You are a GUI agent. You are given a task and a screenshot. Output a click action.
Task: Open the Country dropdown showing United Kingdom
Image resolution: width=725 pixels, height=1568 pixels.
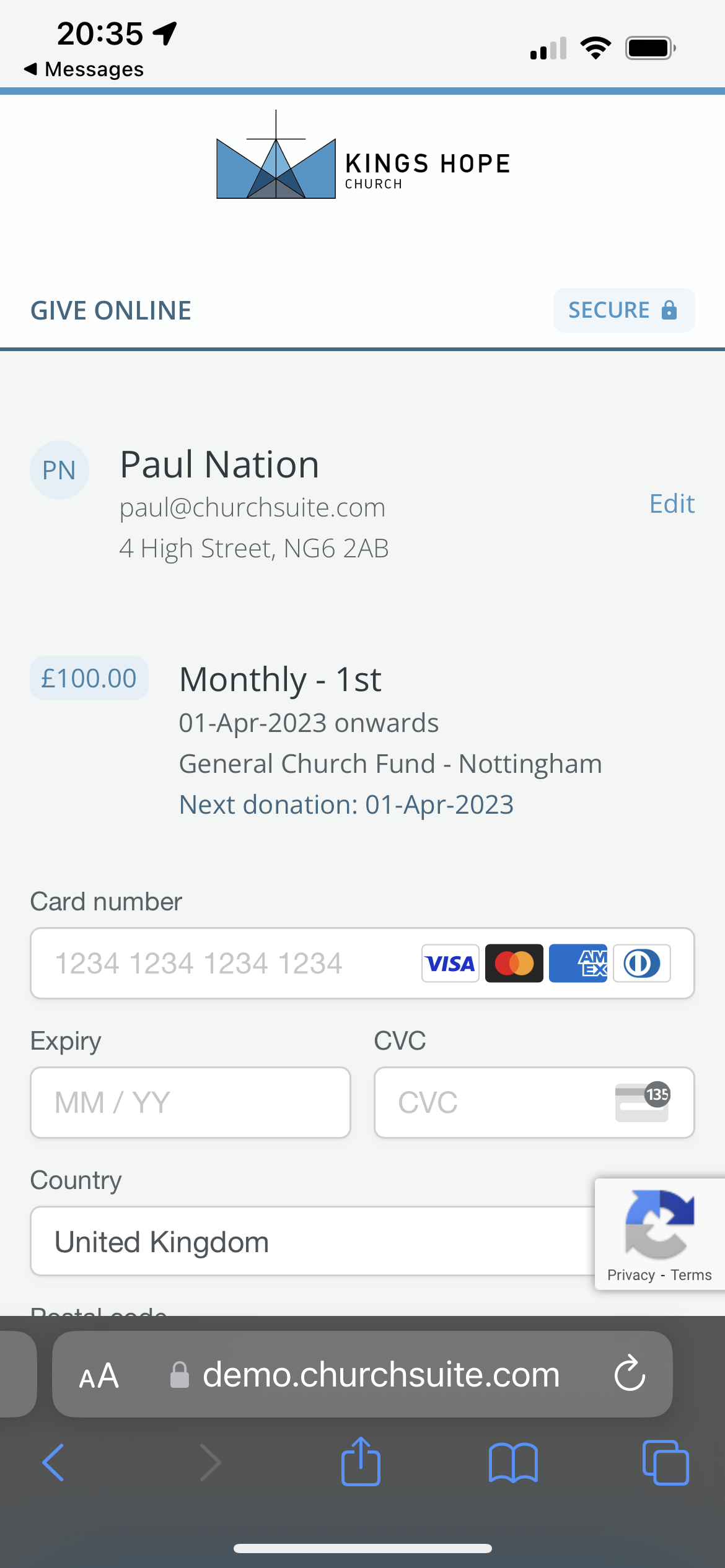pos(310,1242)
